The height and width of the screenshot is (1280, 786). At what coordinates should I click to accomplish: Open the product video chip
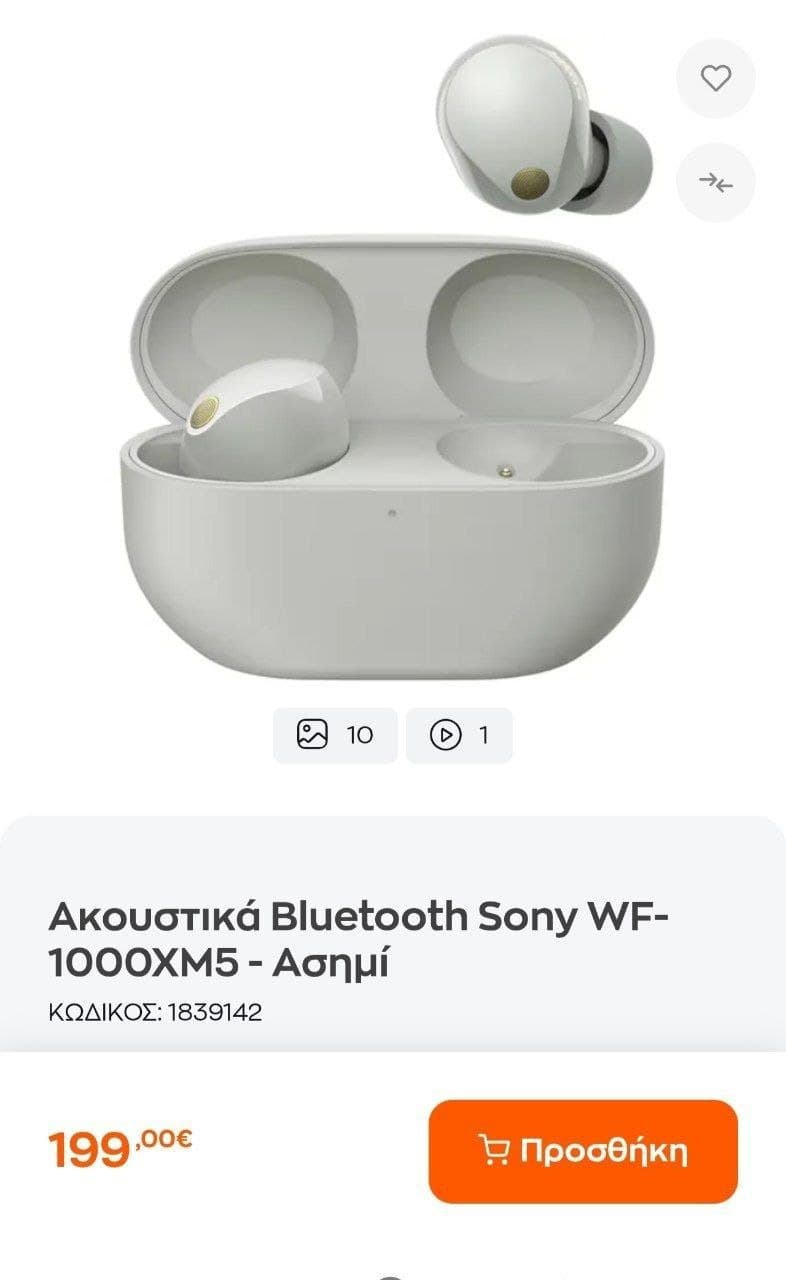point(459,736)
